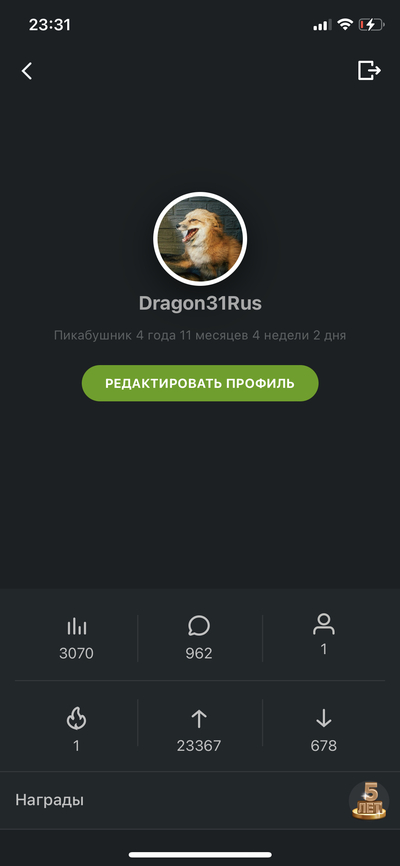The height and width of the screenshot is (866, 400).
Task: Open the hot posts stat with flame icon
Action: pyautogui.click(x=76, y=728)
